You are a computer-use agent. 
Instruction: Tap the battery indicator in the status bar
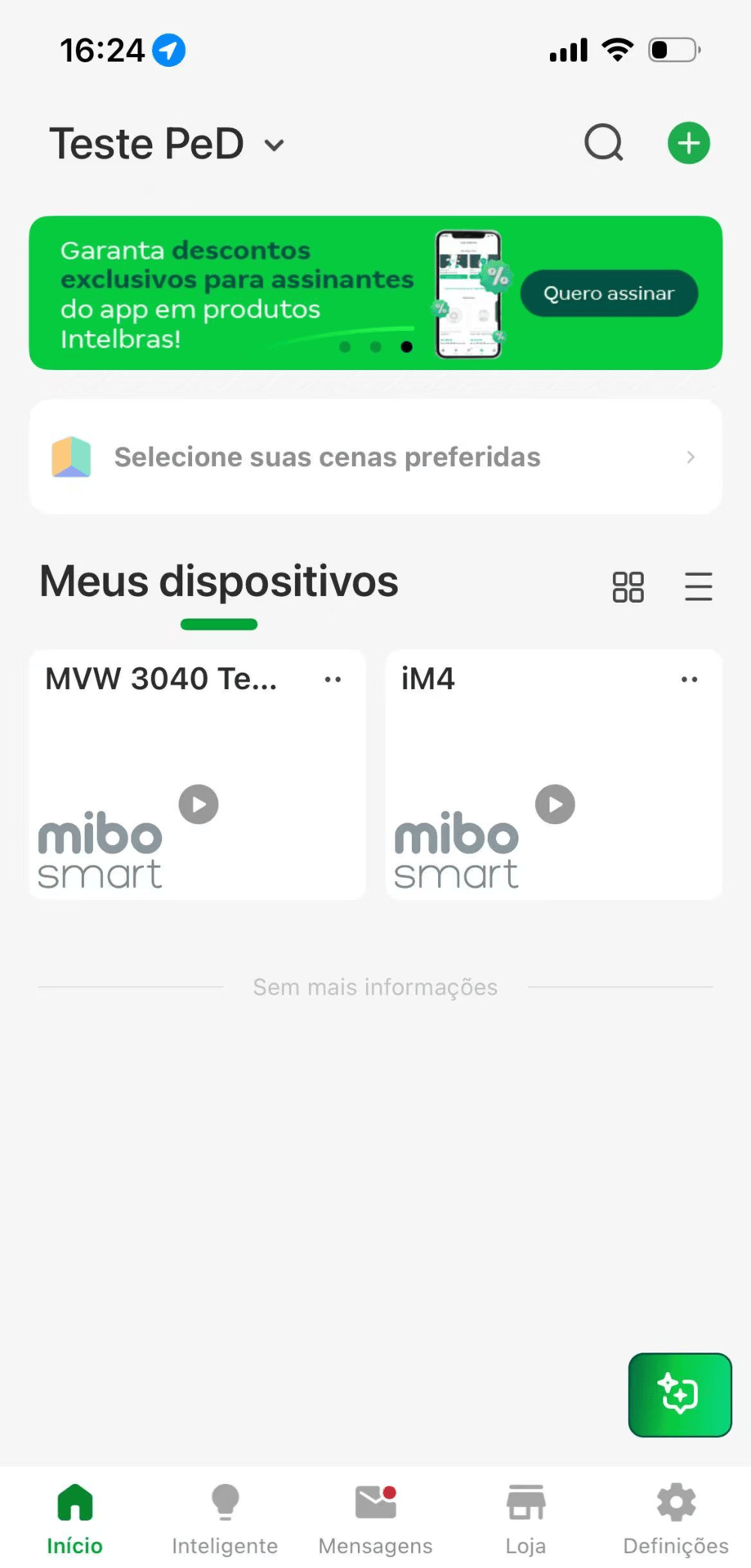(673, 50)
